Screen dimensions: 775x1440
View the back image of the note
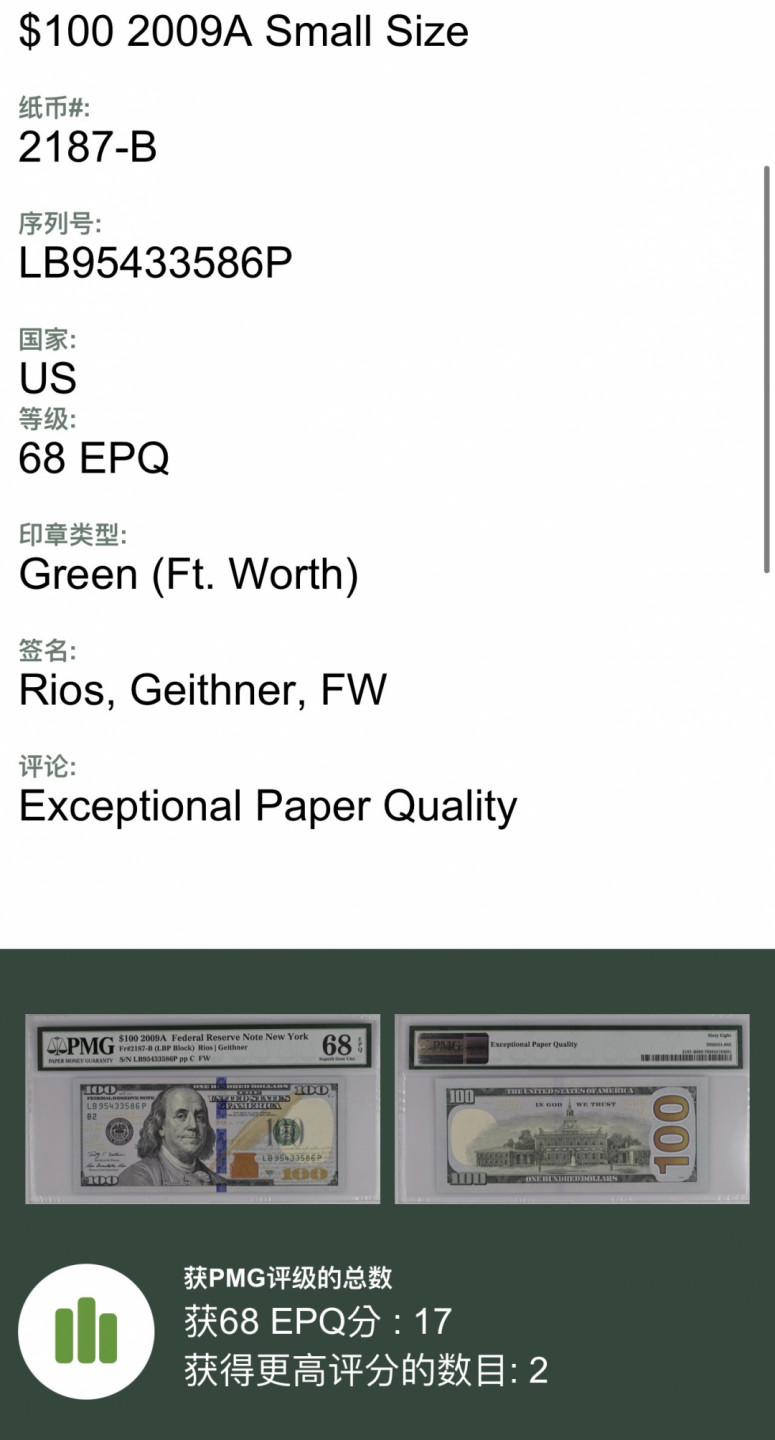(x=571, y=1108)
